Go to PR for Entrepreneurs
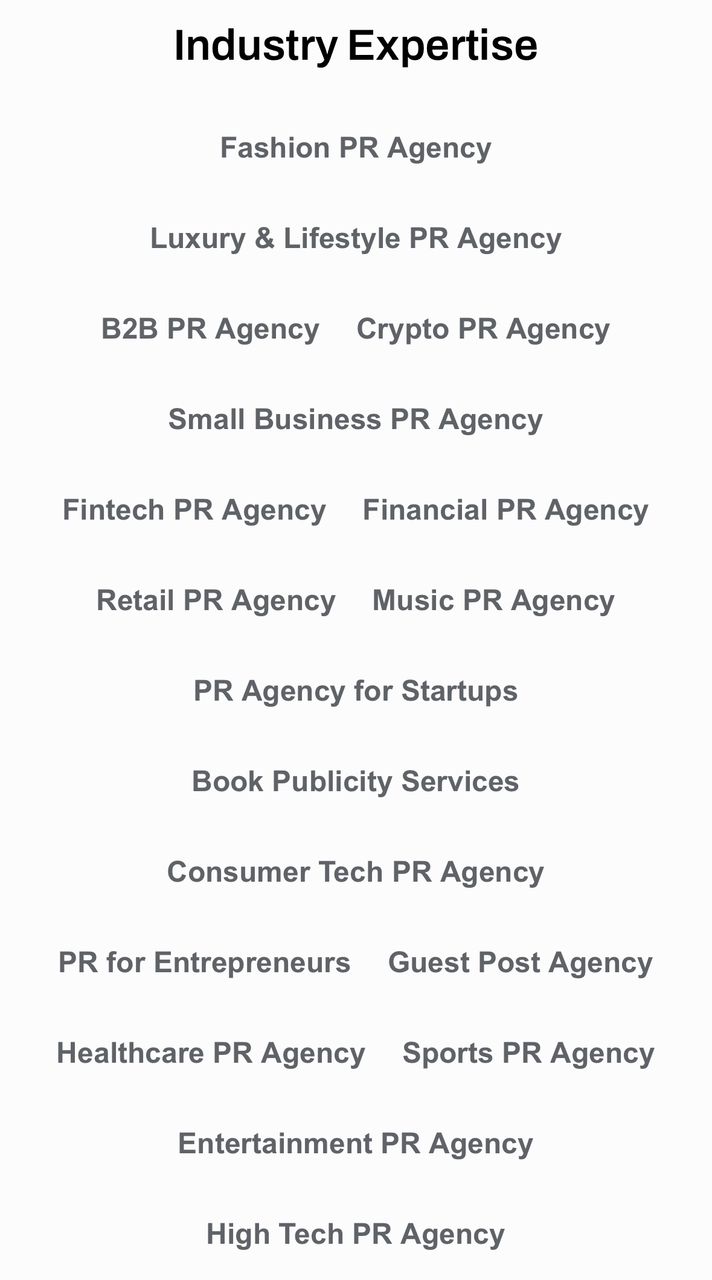 click(x=204, y=962)
